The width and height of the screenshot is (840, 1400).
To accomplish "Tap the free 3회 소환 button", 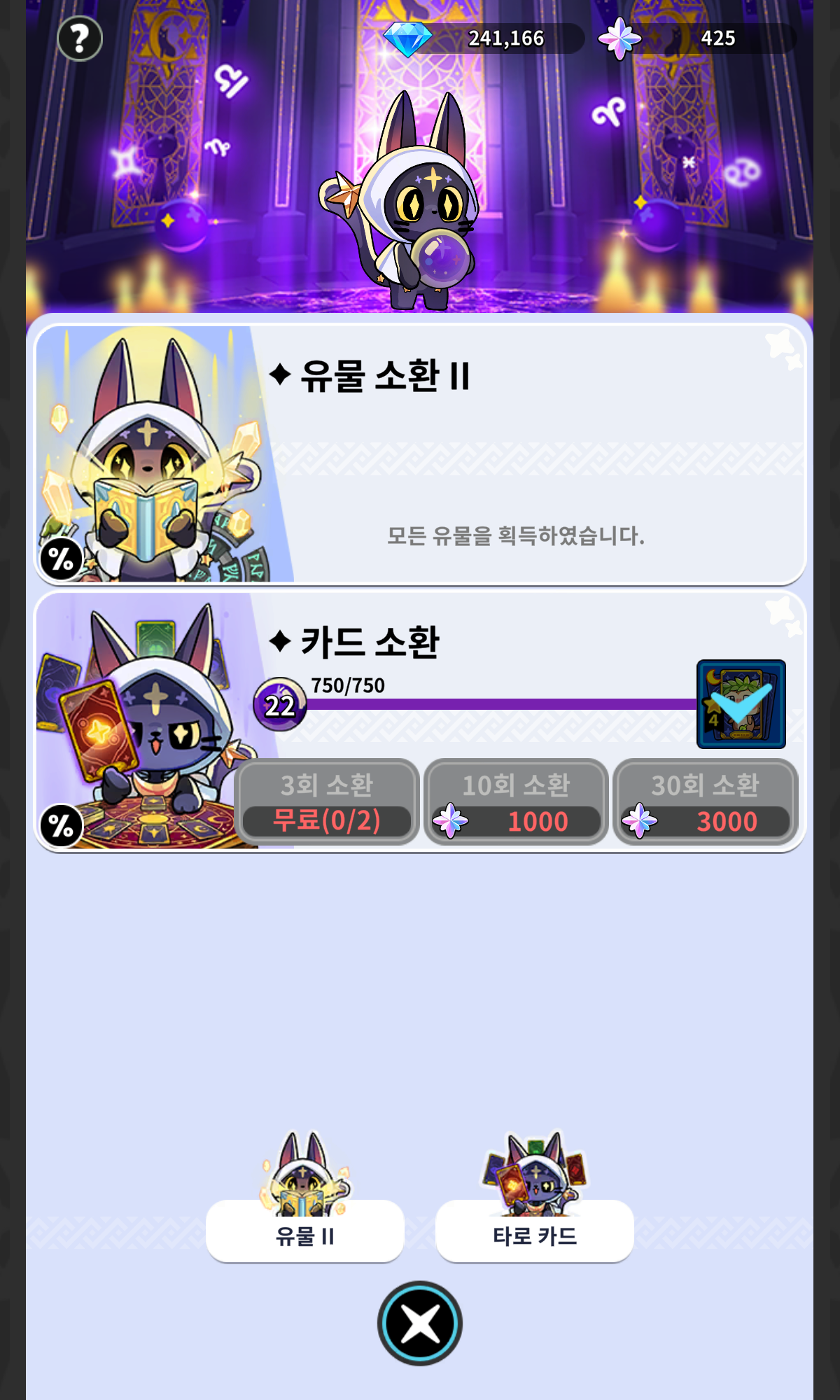I will [327, 802].
